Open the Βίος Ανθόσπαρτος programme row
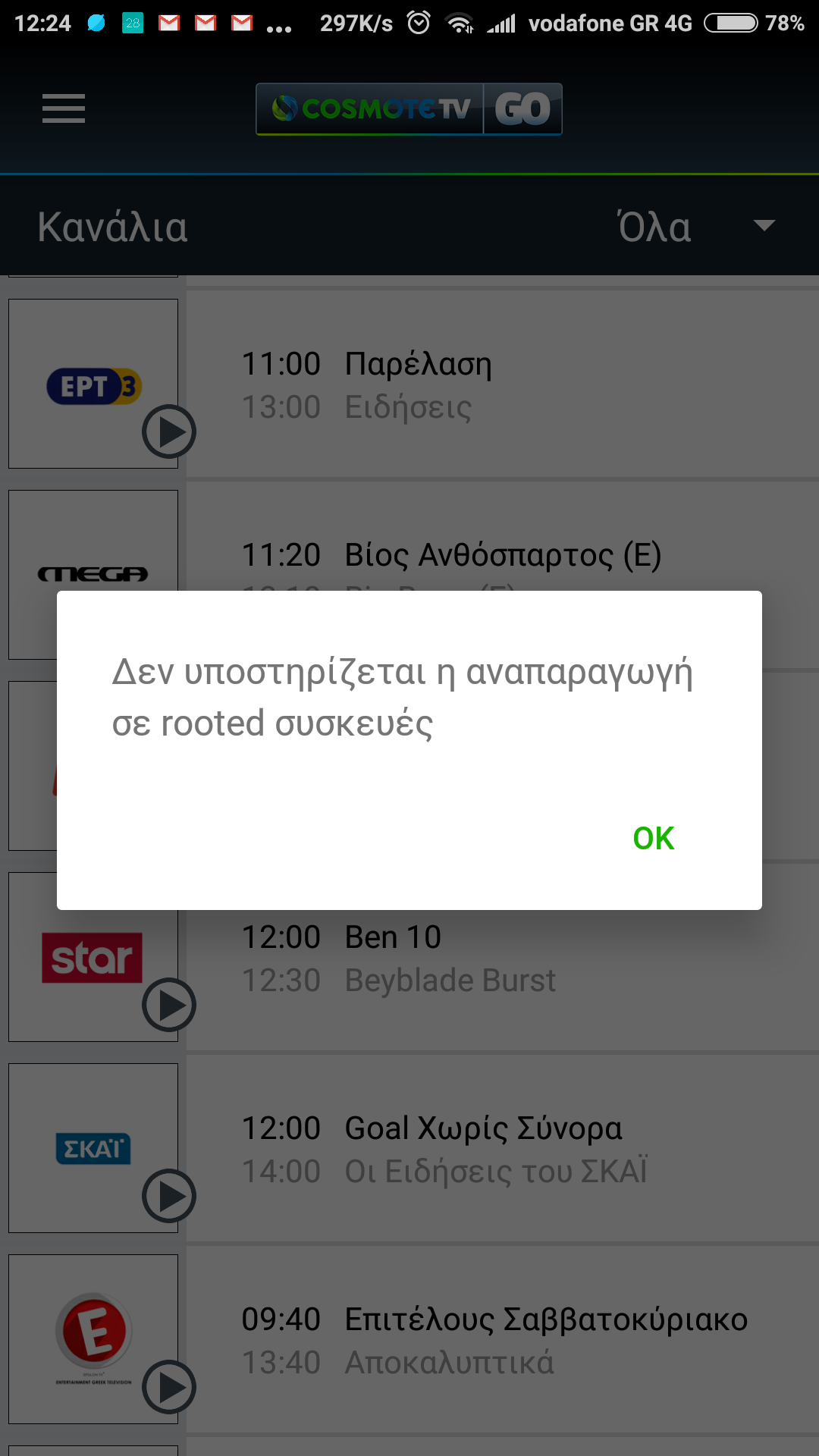 point(502,556)
